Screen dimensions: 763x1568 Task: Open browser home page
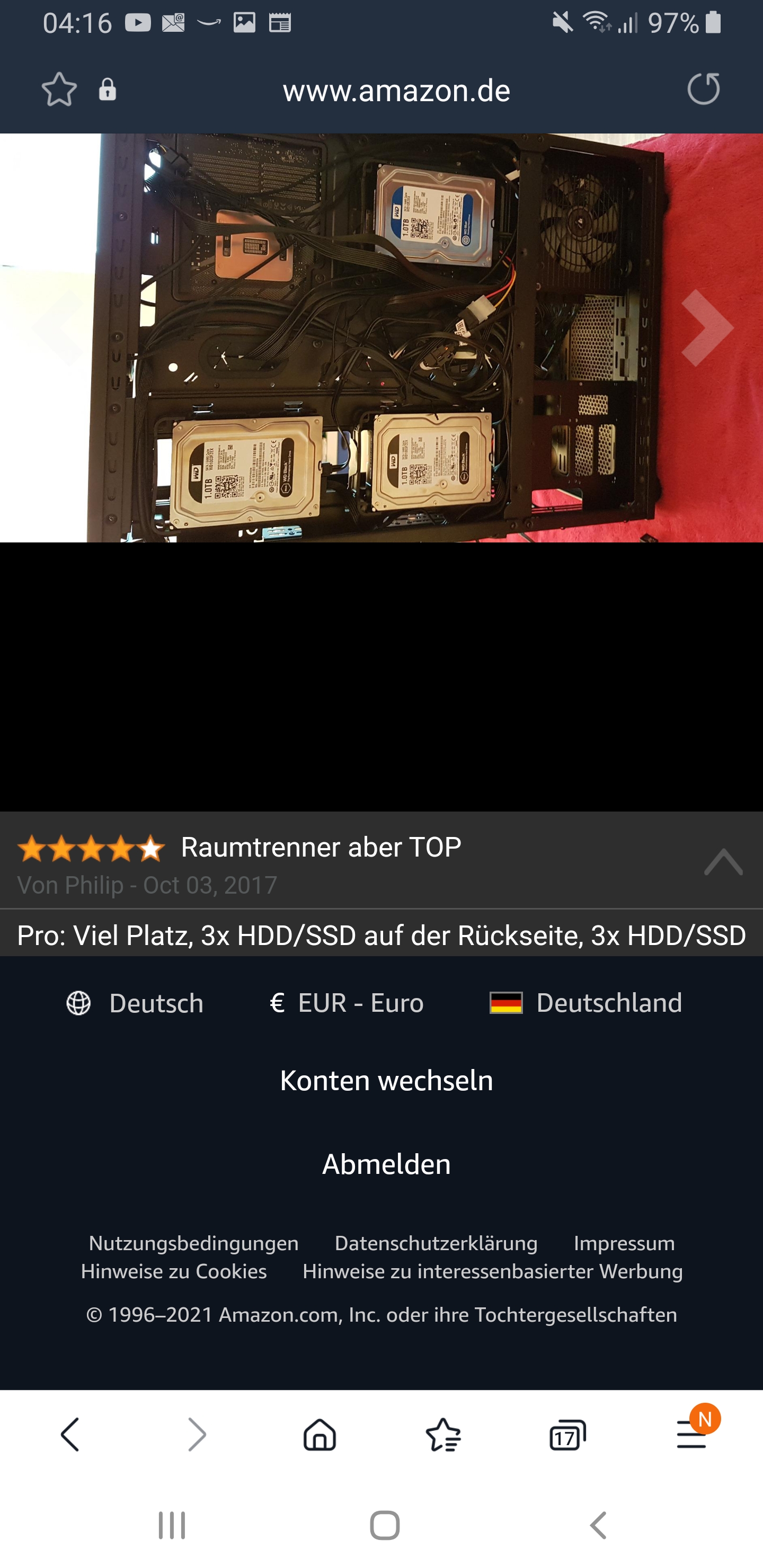click(x=320, y=1435)
